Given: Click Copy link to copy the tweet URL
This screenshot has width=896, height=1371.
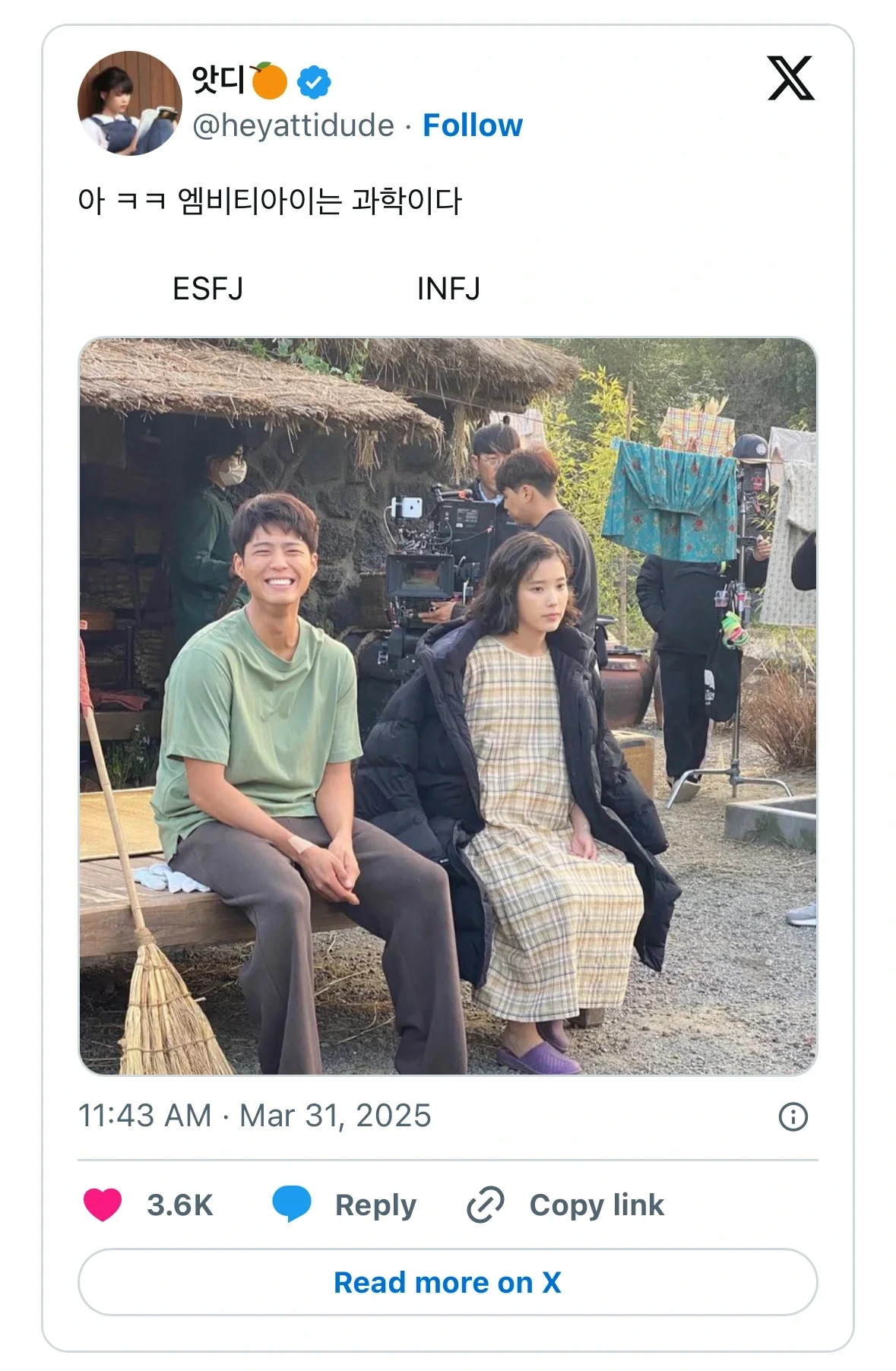Looking at the screenshot, I should coord(596,1205).
